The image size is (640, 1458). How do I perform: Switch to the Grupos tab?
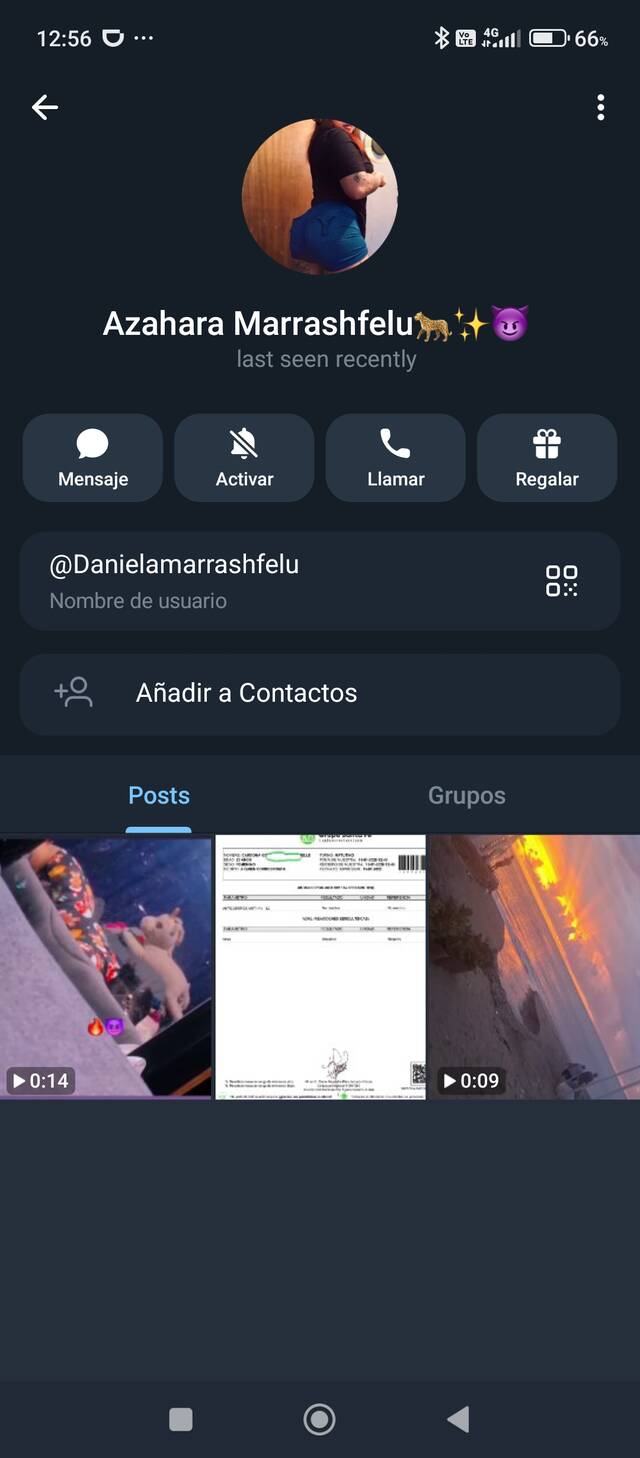467,796
